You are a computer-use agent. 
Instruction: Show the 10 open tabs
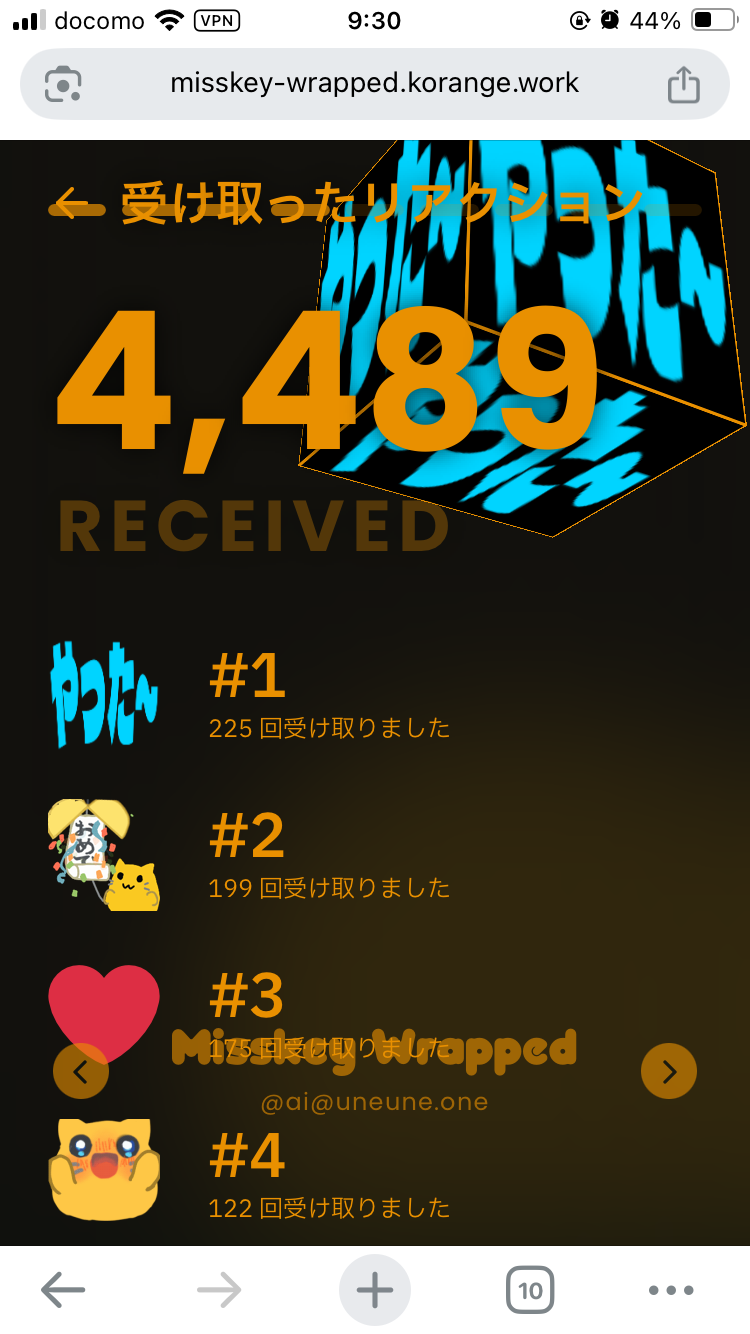pyautogui.click(x=530, y=1290)
